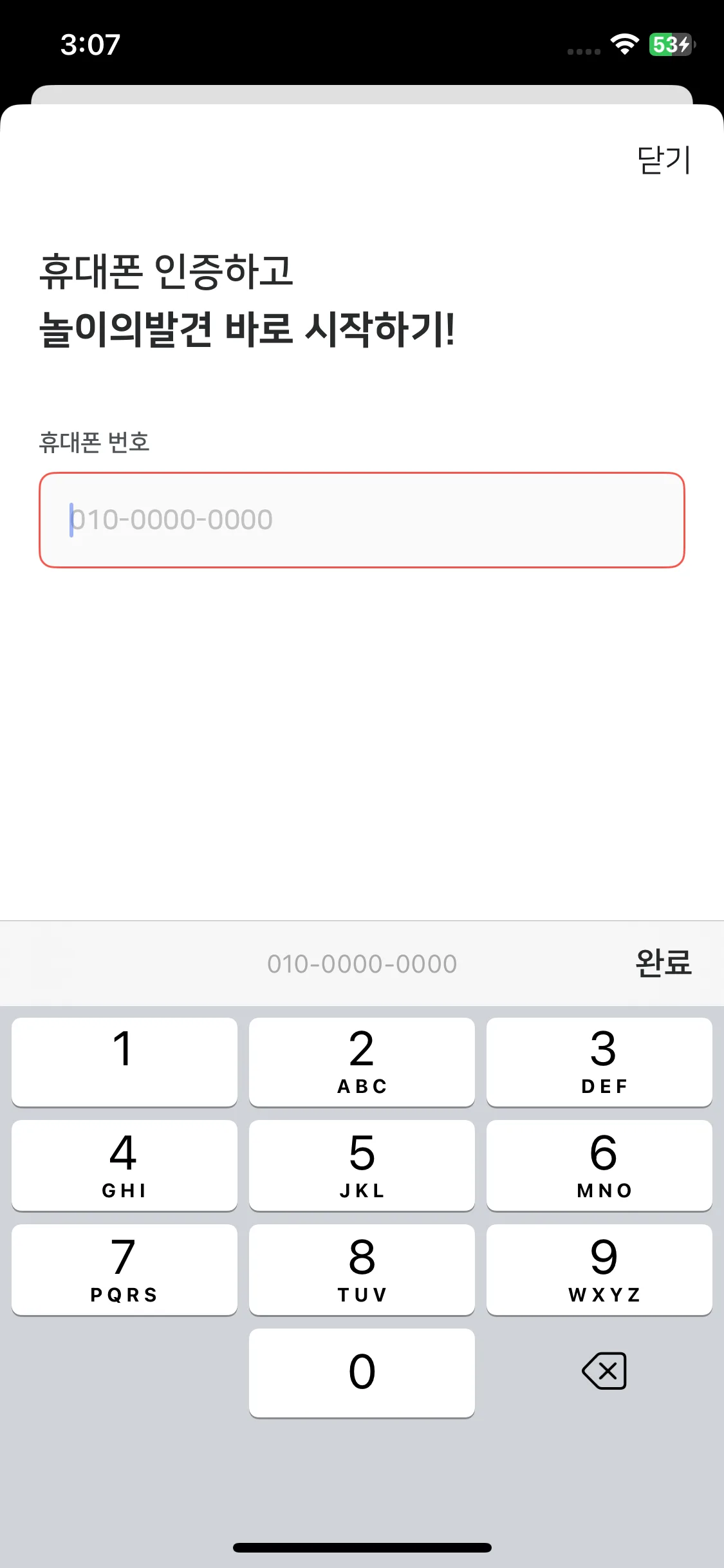This screenshot has width=724, height=1568.
Task: Tap the number 8 TUV key
Action: [x=362, y=1270]
